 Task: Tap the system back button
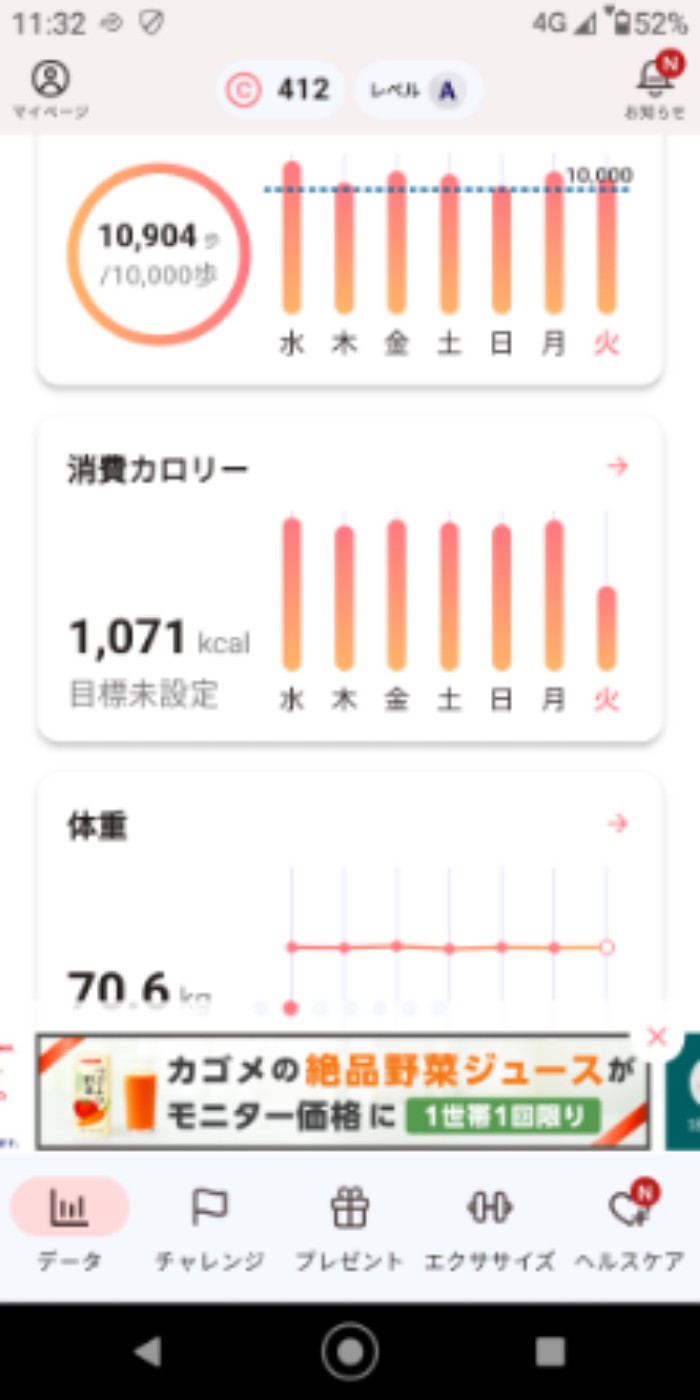pos(148,1351)
